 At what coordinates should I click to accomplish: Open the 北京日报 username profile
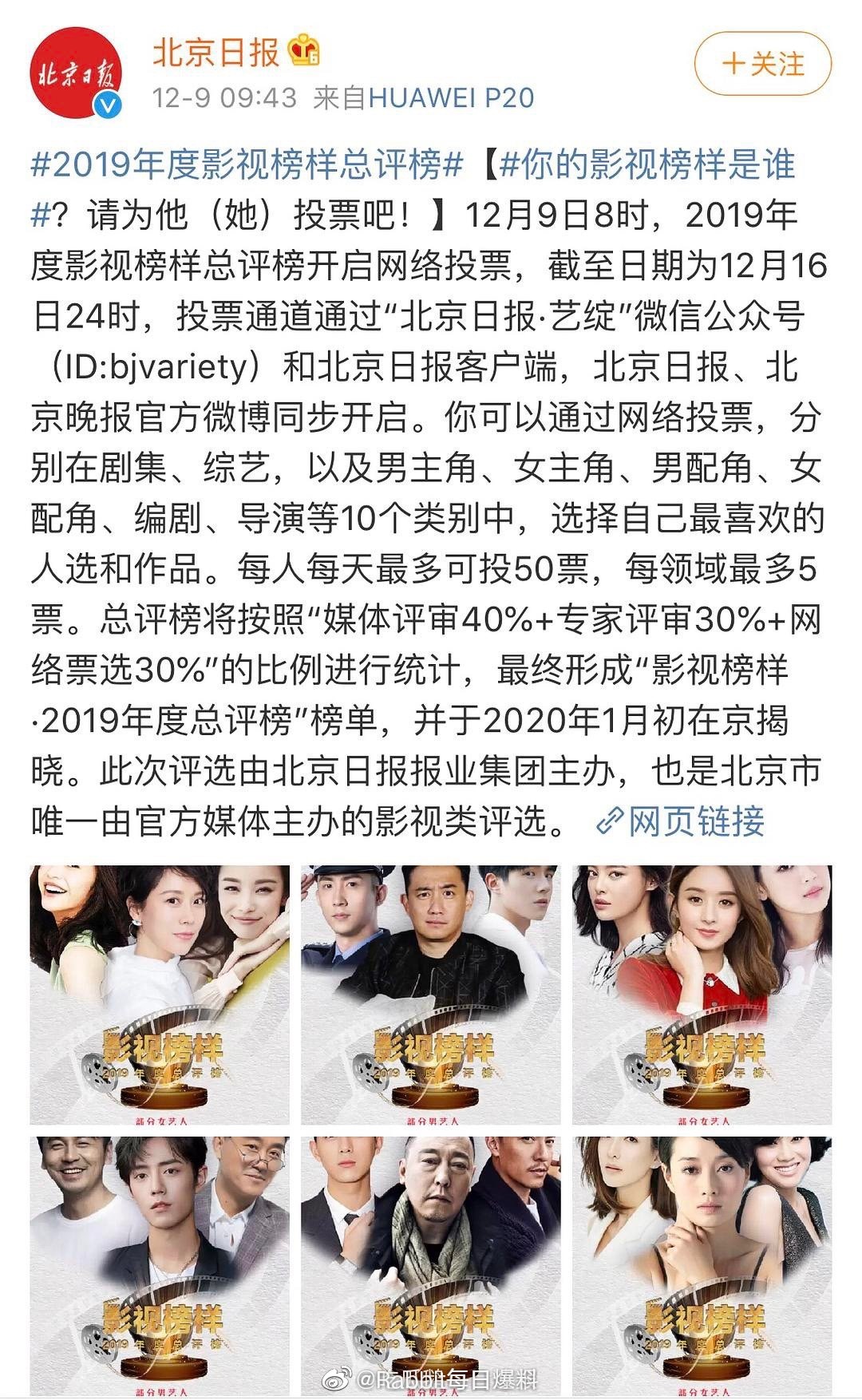(x=215, y=53)
